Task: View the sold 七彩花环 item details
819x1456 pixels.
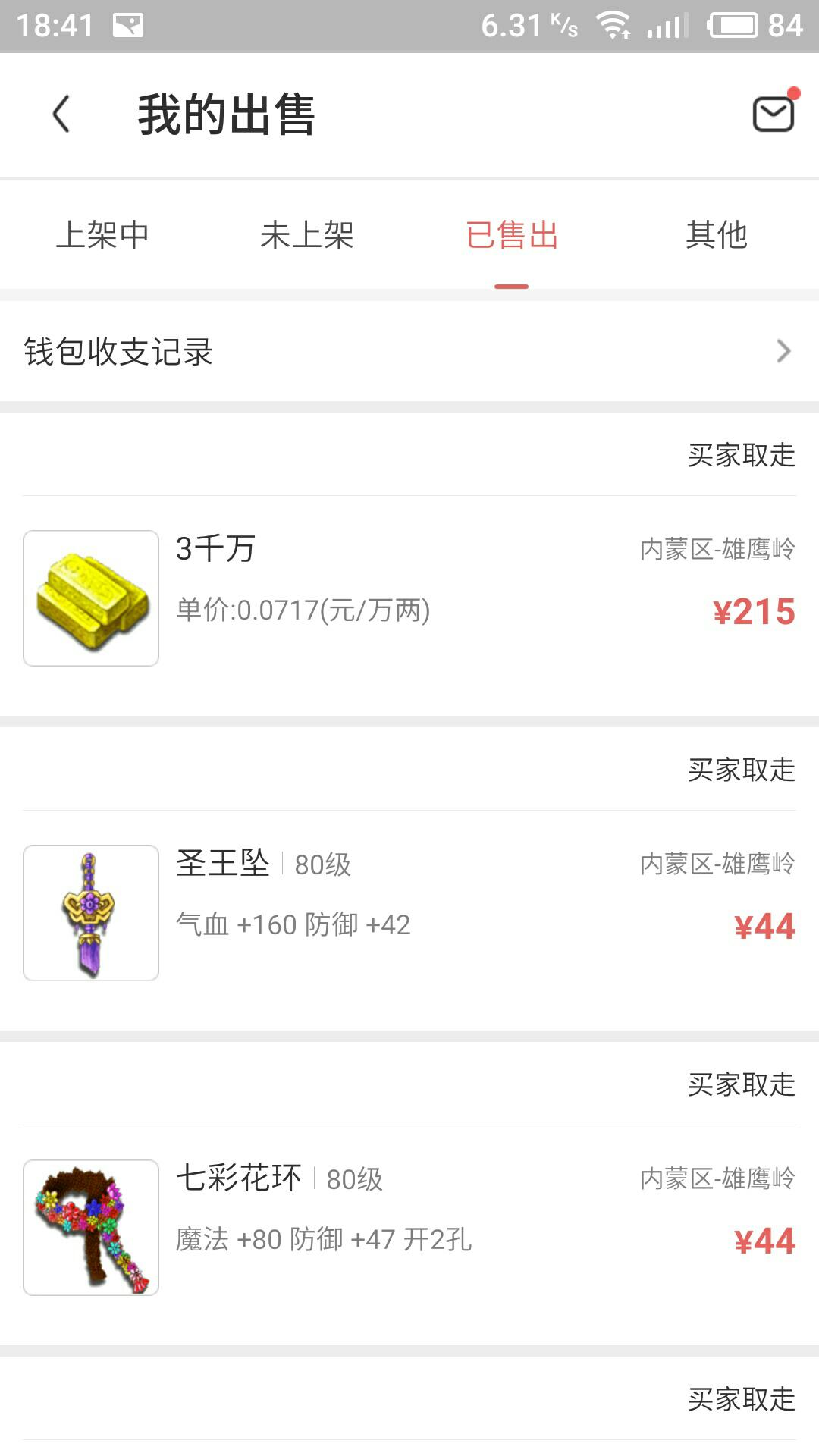Action: pos(409,1227)
